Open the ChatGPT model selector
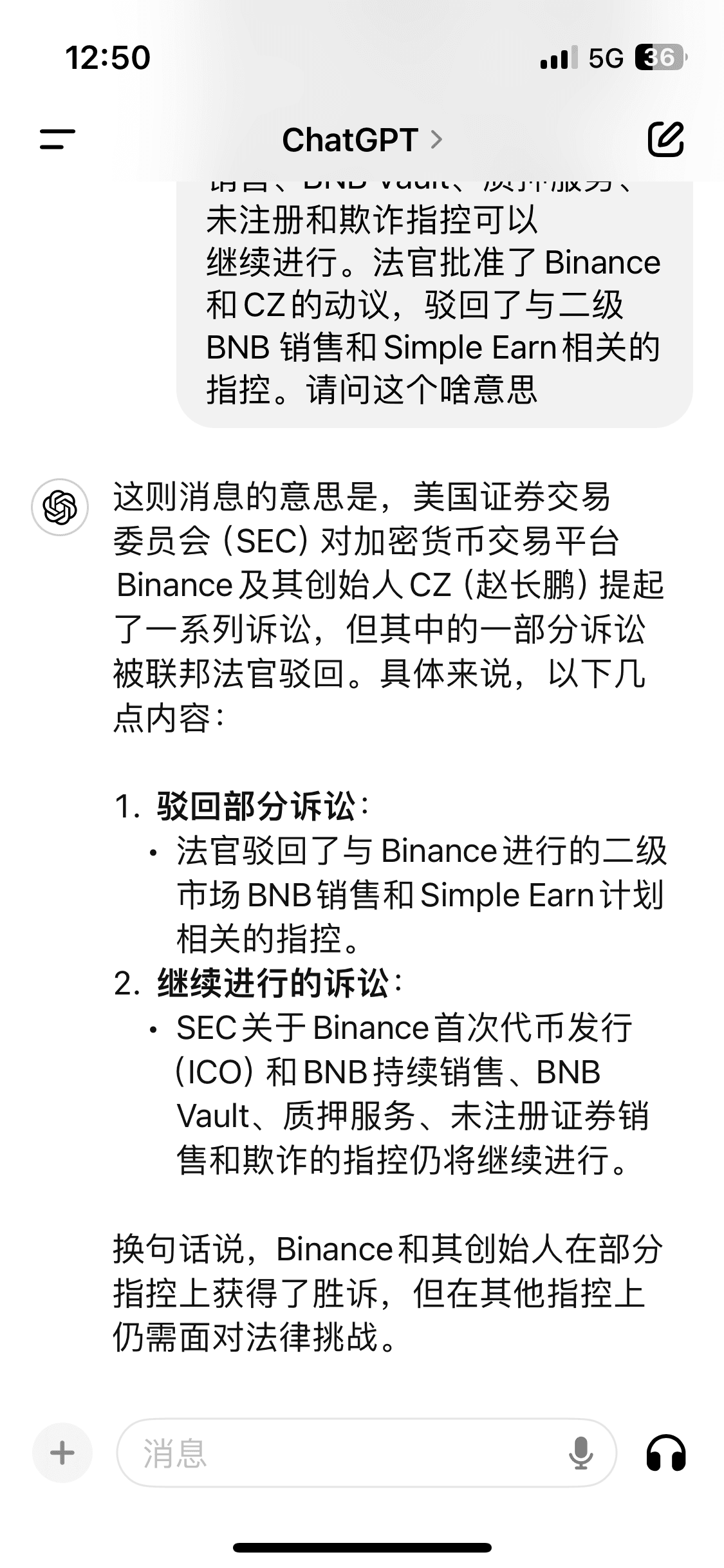The height and width of the screenshot is (1568, 724). (362, 140)
